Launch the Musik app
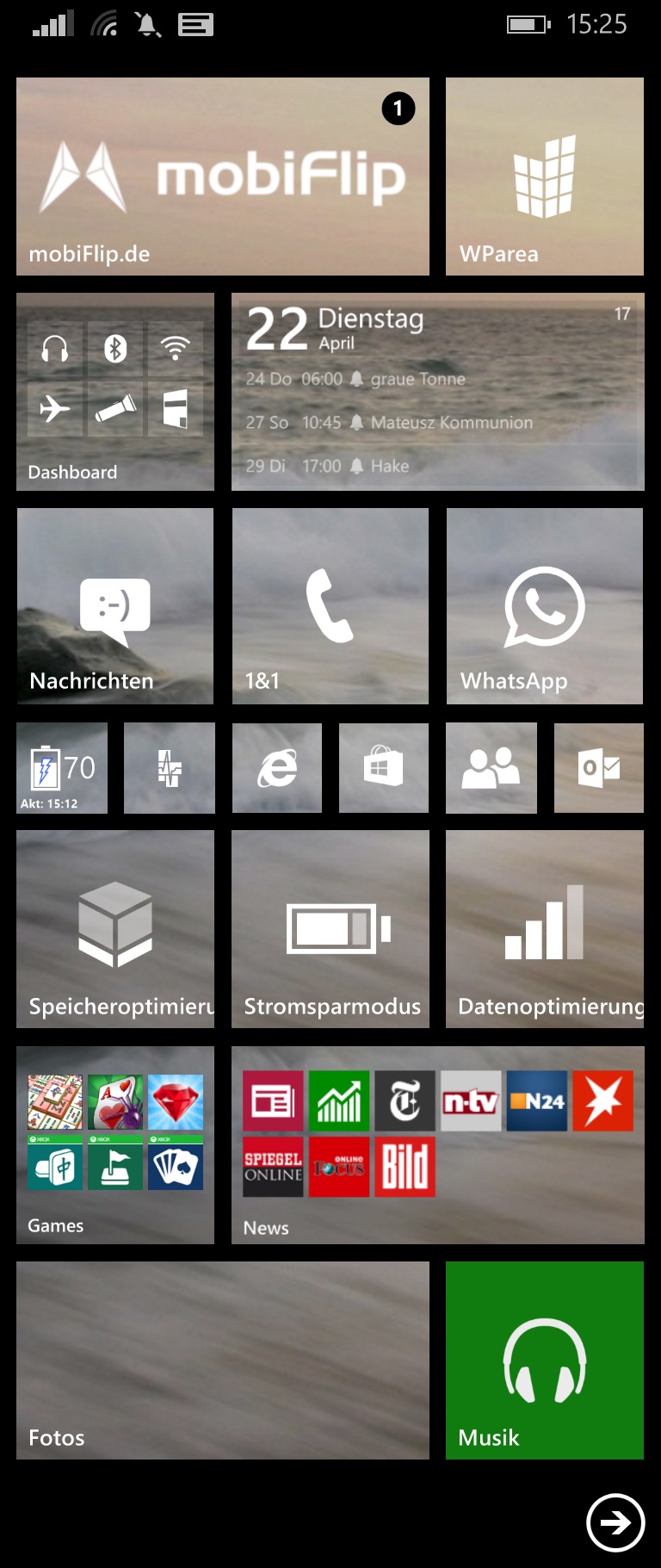Image resolution: width=661 pixels, height=1568 pixels. point(544,1360)
